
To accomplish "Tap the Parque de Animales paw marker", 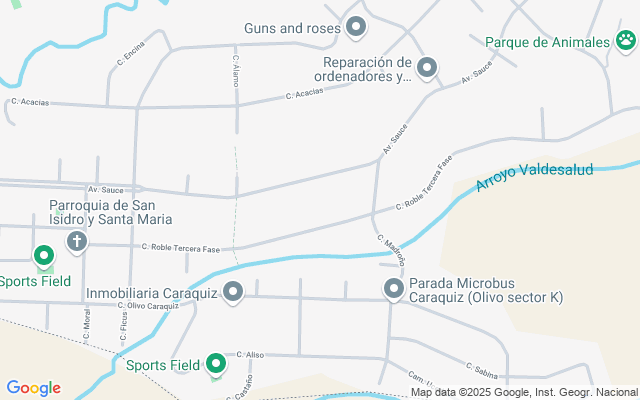I will [x=625, y=41].
